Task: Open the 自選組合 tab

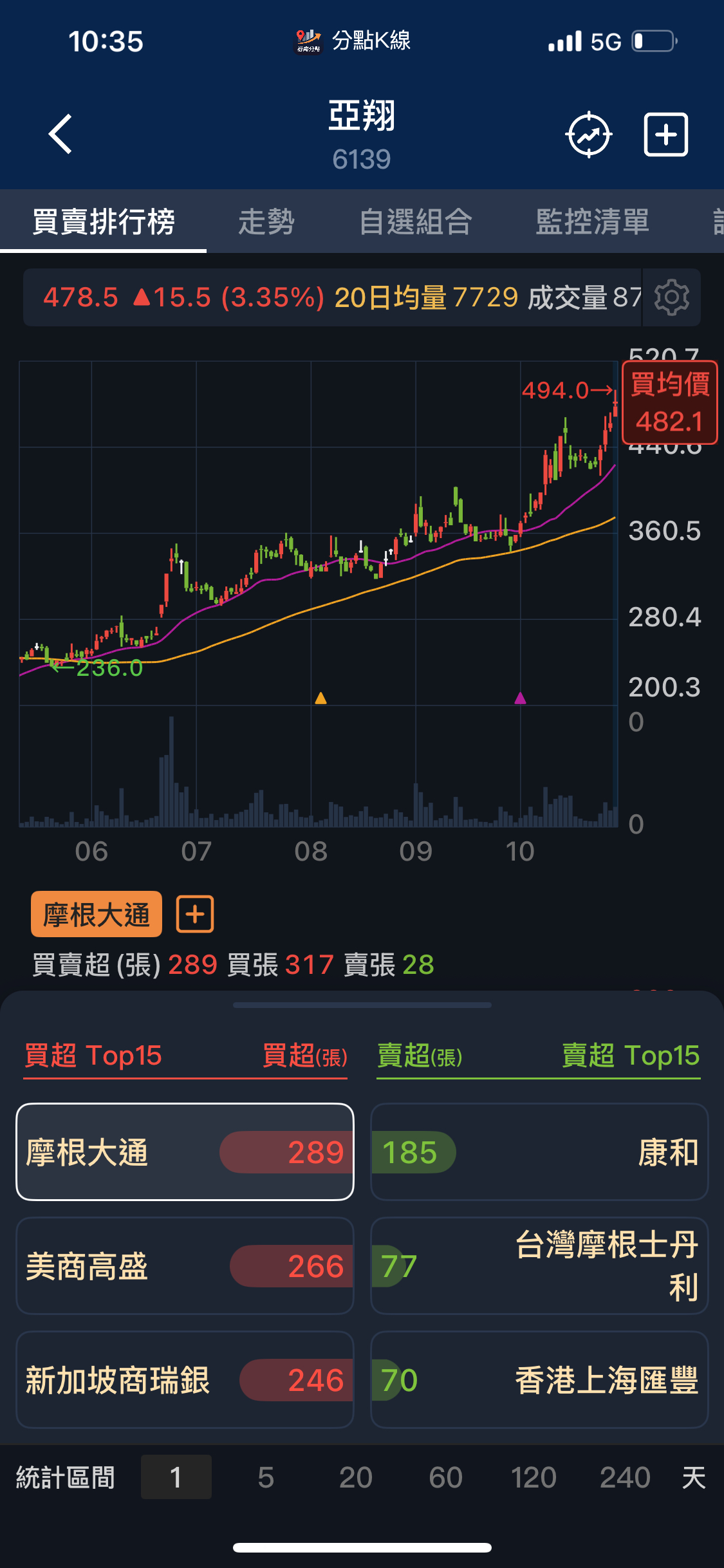Action: coord(416,221)
